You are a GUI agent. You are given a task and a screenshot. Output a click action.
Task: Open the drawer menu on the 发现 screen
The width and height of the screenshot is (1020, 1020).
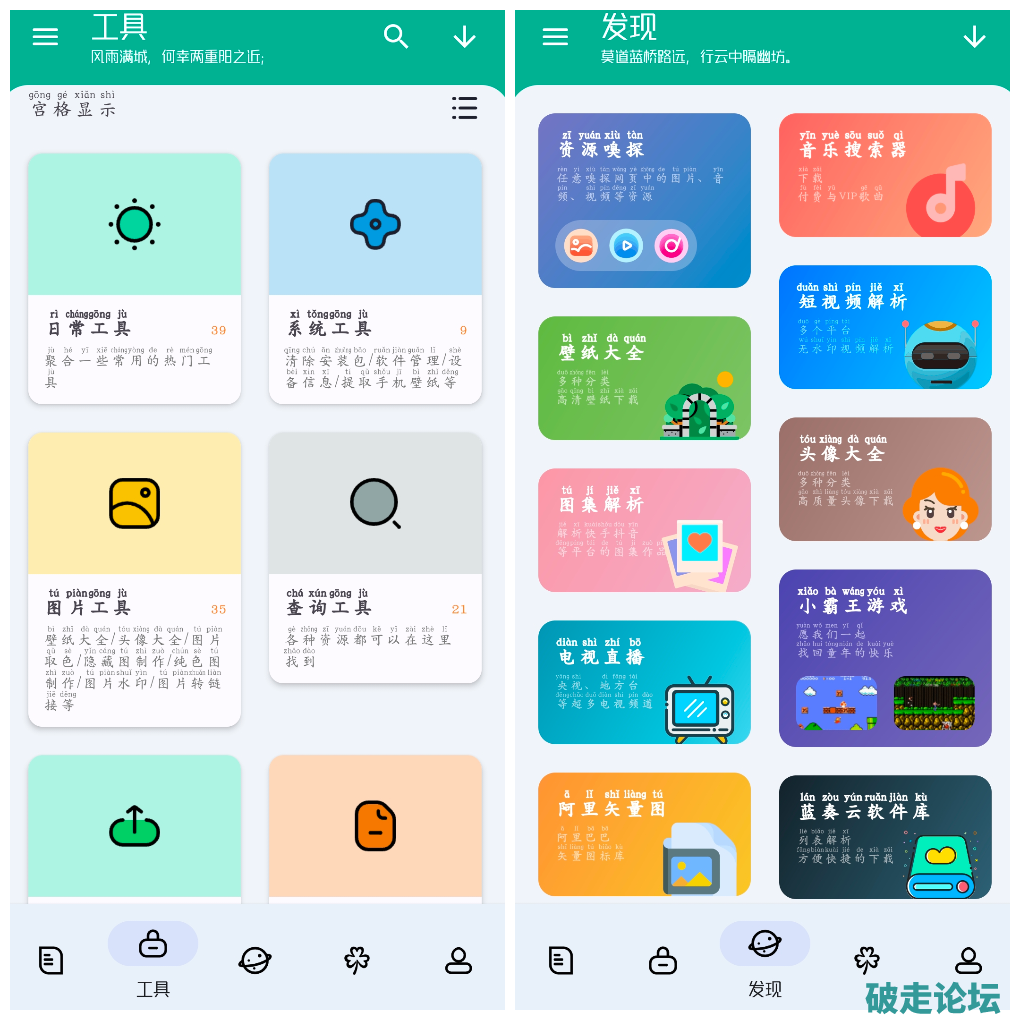555,37
